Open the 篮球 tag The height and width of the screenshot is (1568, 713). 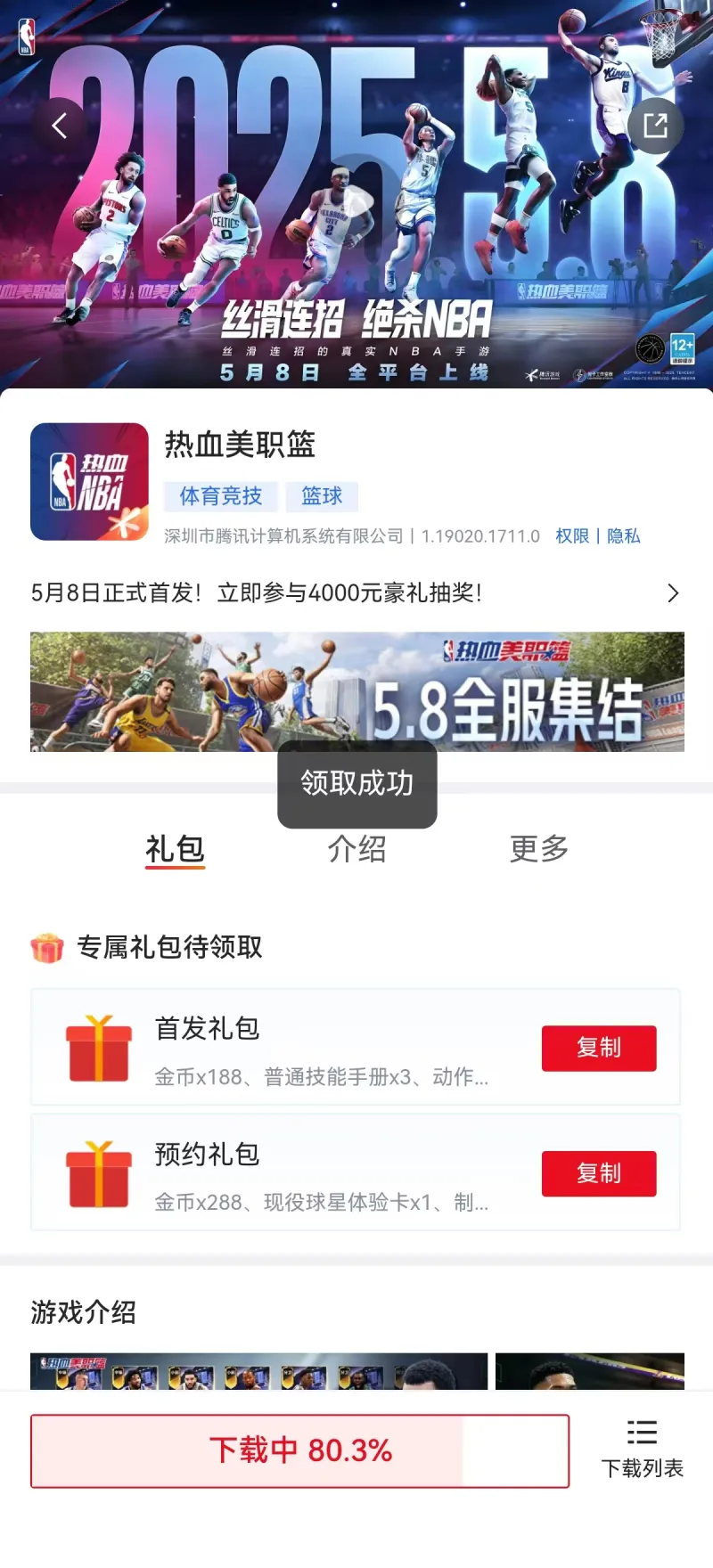(x=322, y=496)
